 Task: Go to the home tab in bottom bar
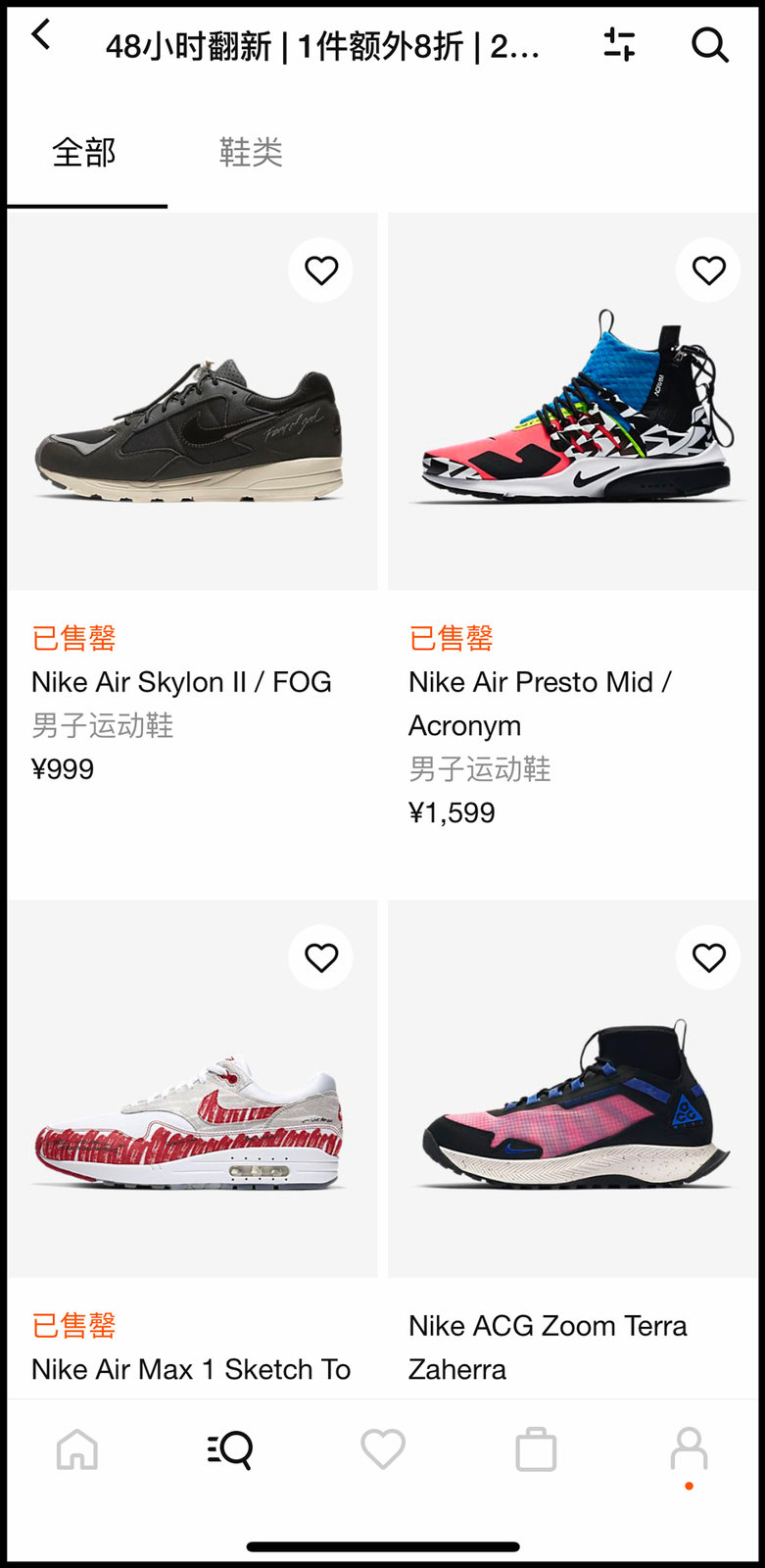tap(77, 1448)
